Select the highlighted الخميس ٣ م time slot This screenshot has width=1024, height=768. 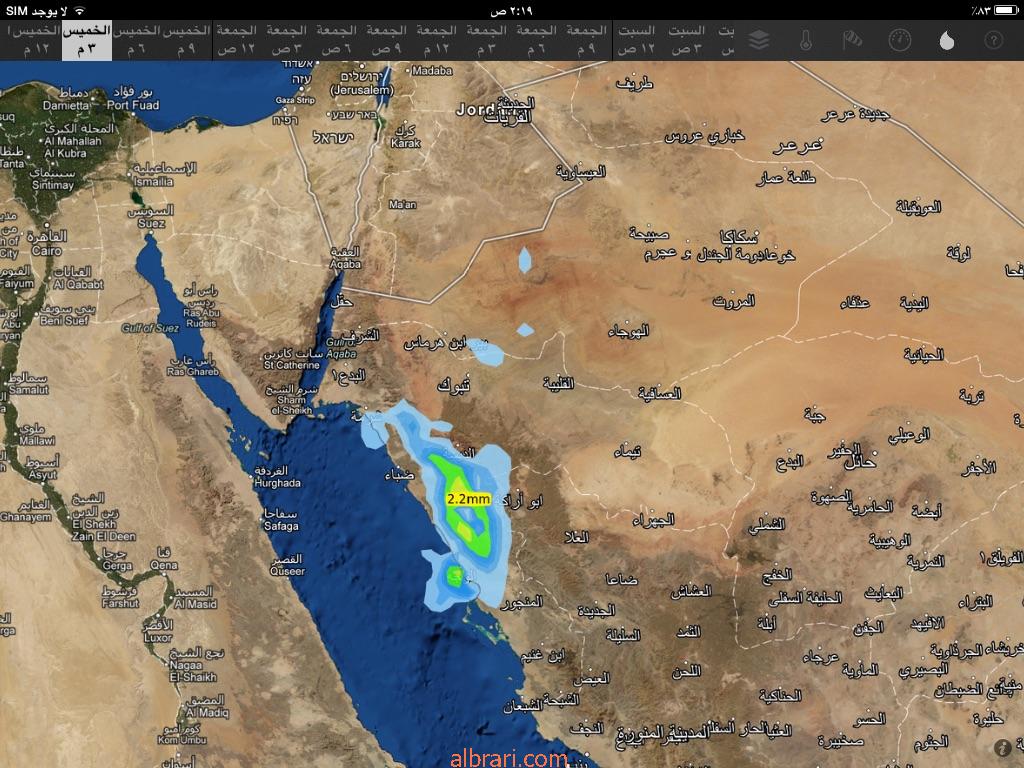tap(86, 40)
